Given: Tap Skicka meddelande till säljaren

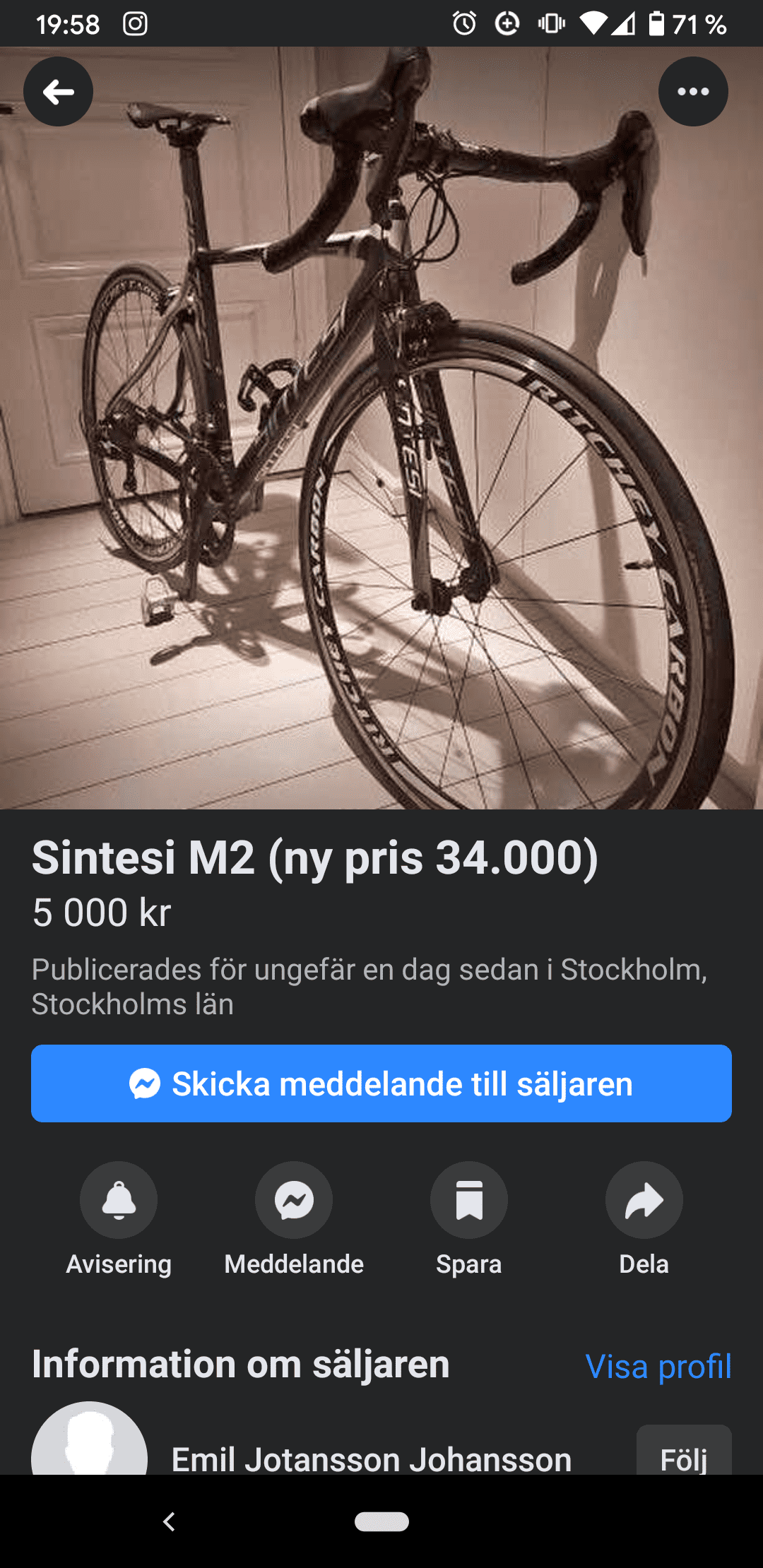Looking at the screenshot, I should point(381,1083).
